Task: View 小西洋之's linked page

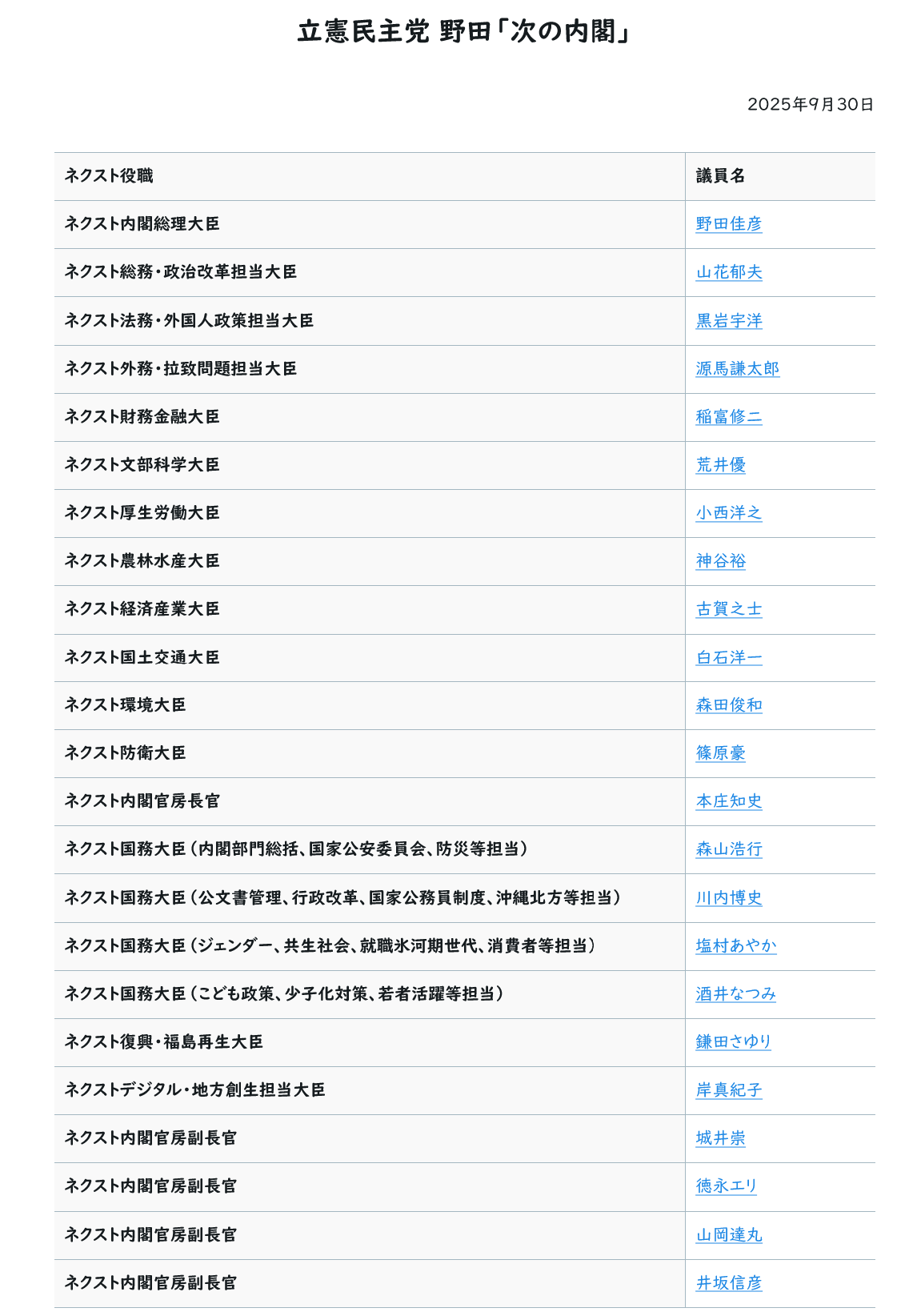Action: pyautogui.click(x=728, y=513)
